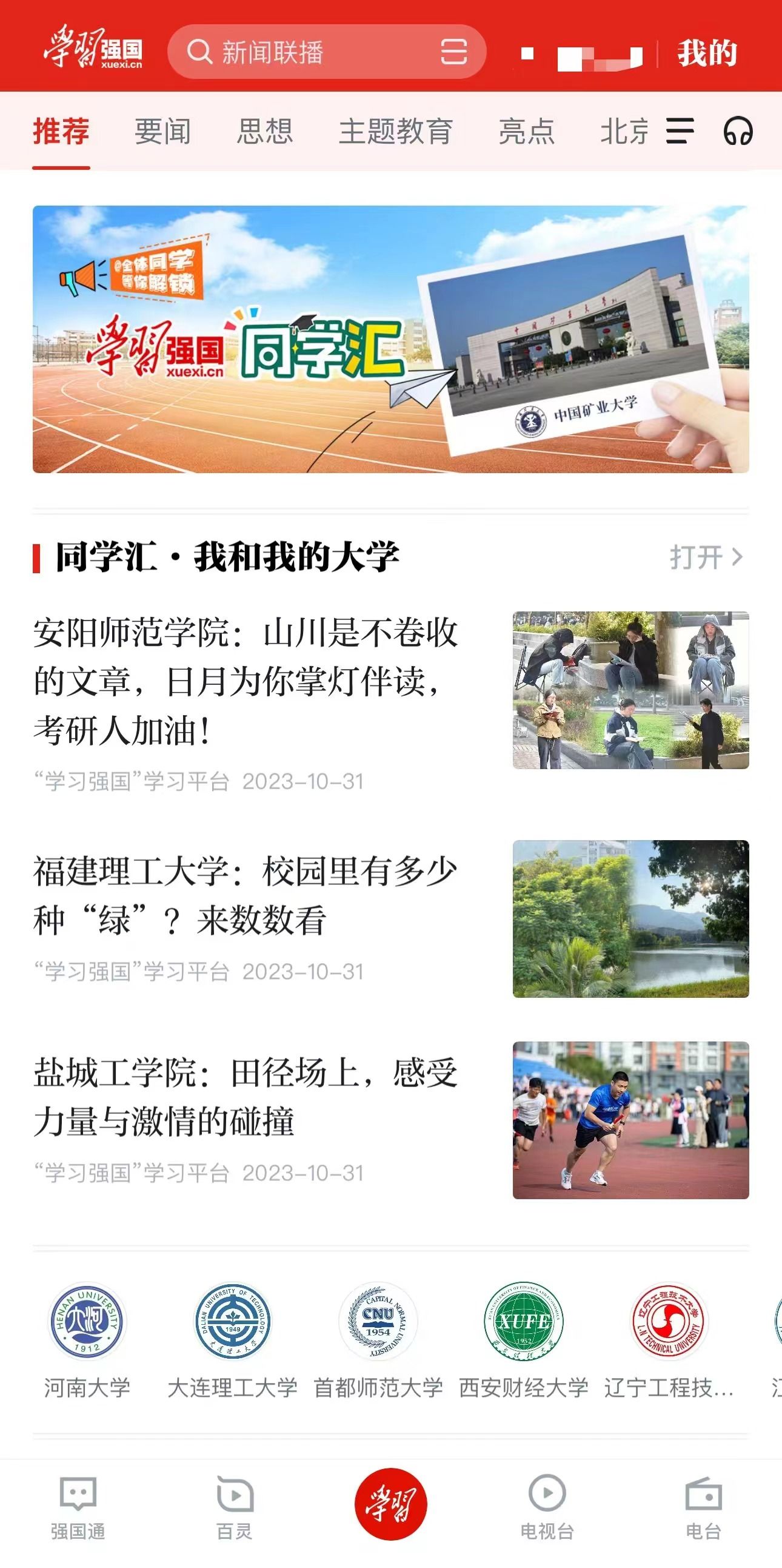Open the 我的 profile page
Viewport: 782px width, 1568px height.
pyautogui.click(x=707, y=53)
